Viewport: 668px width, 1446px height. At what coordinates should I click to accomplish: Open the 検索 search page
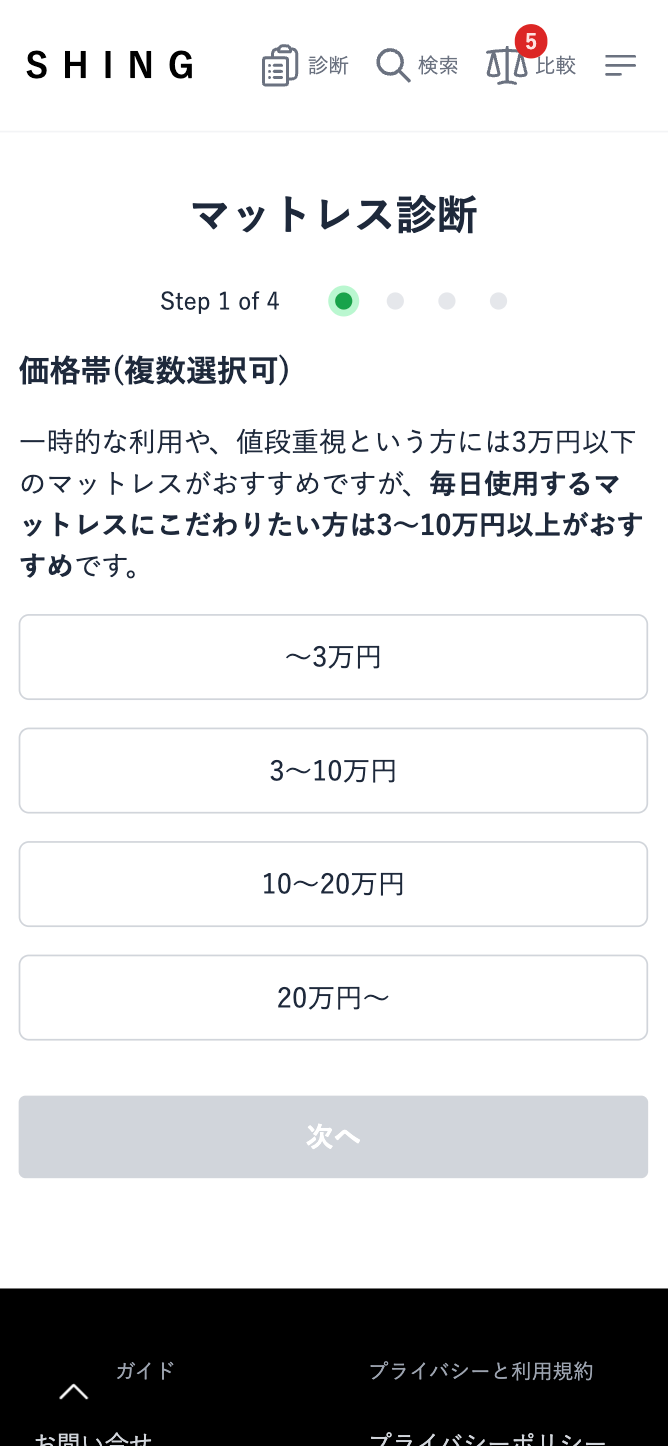pos(417,66)
